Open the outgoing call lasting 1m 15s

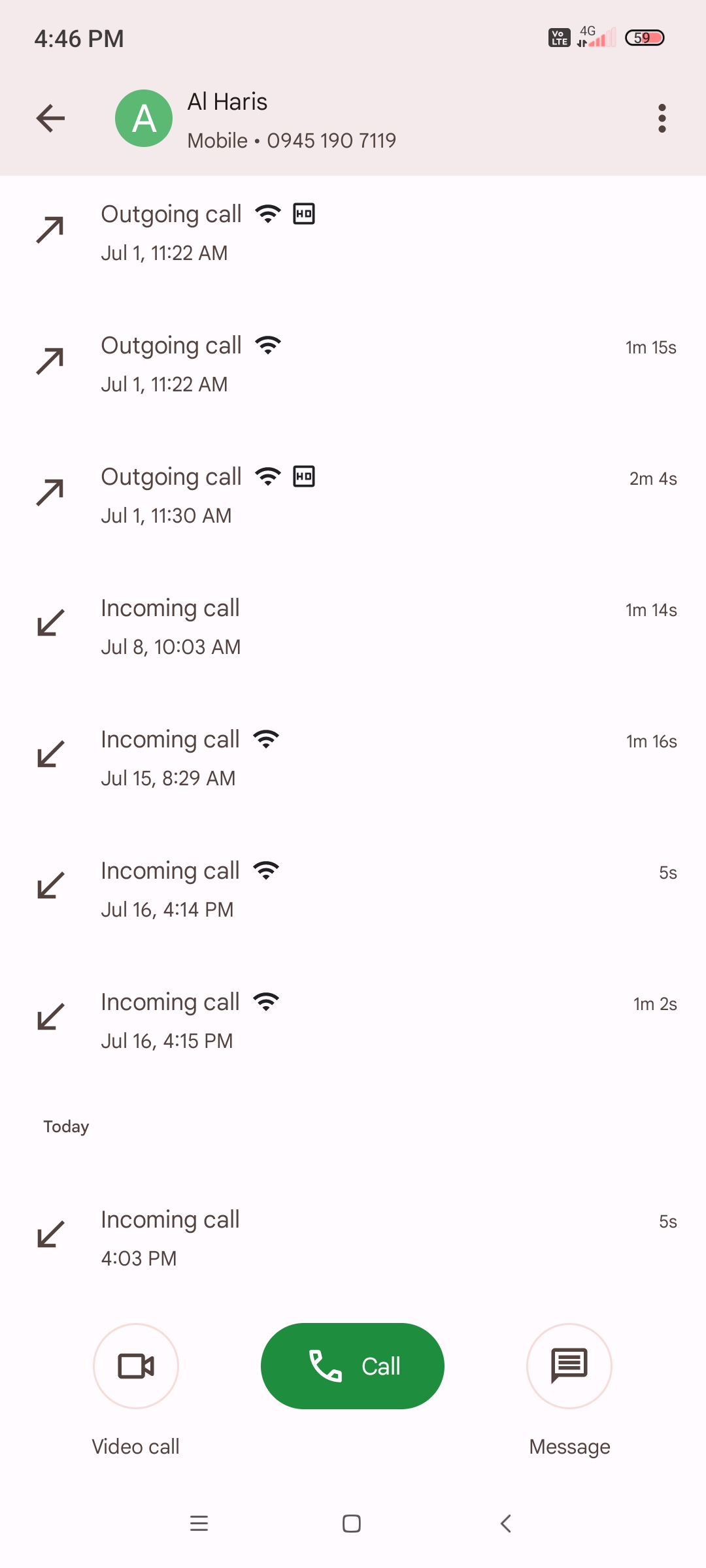353,364
